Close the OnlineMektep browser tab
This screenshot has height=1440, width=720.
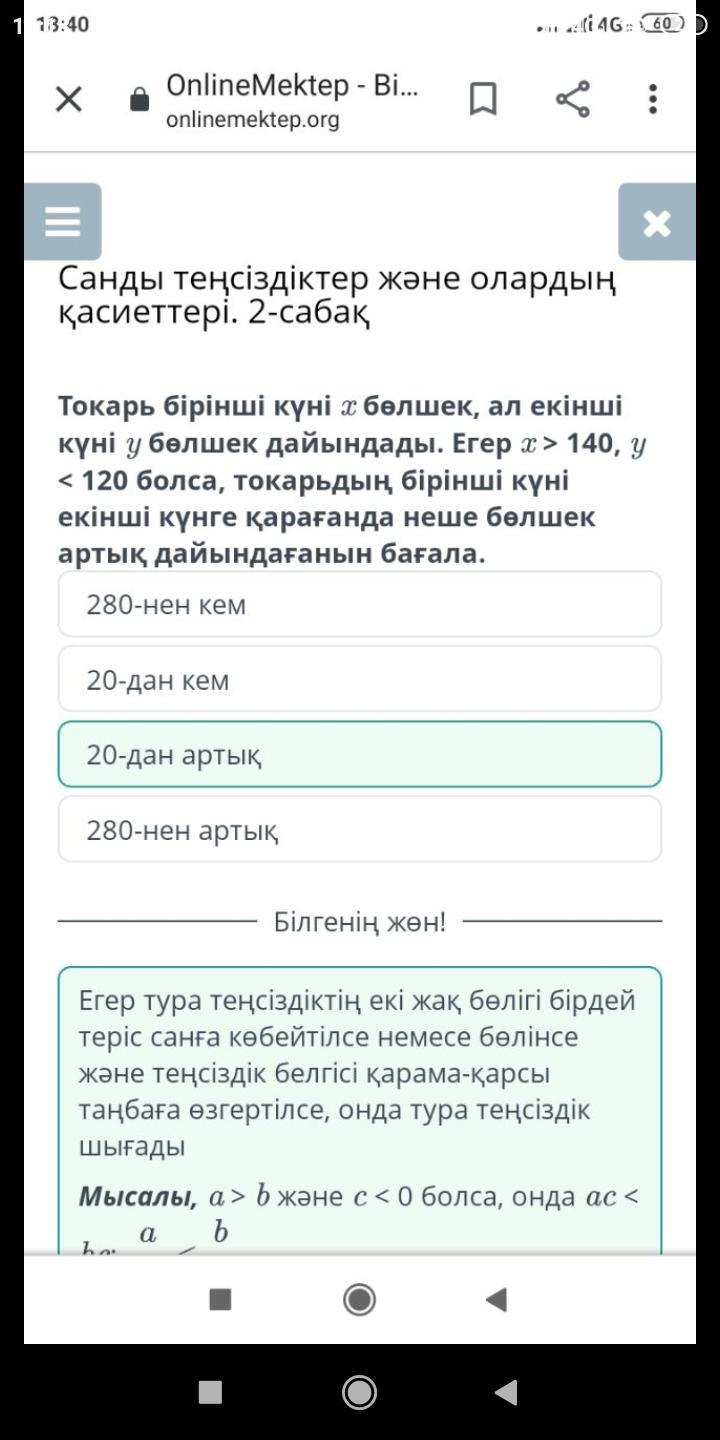tap(68, 99)
